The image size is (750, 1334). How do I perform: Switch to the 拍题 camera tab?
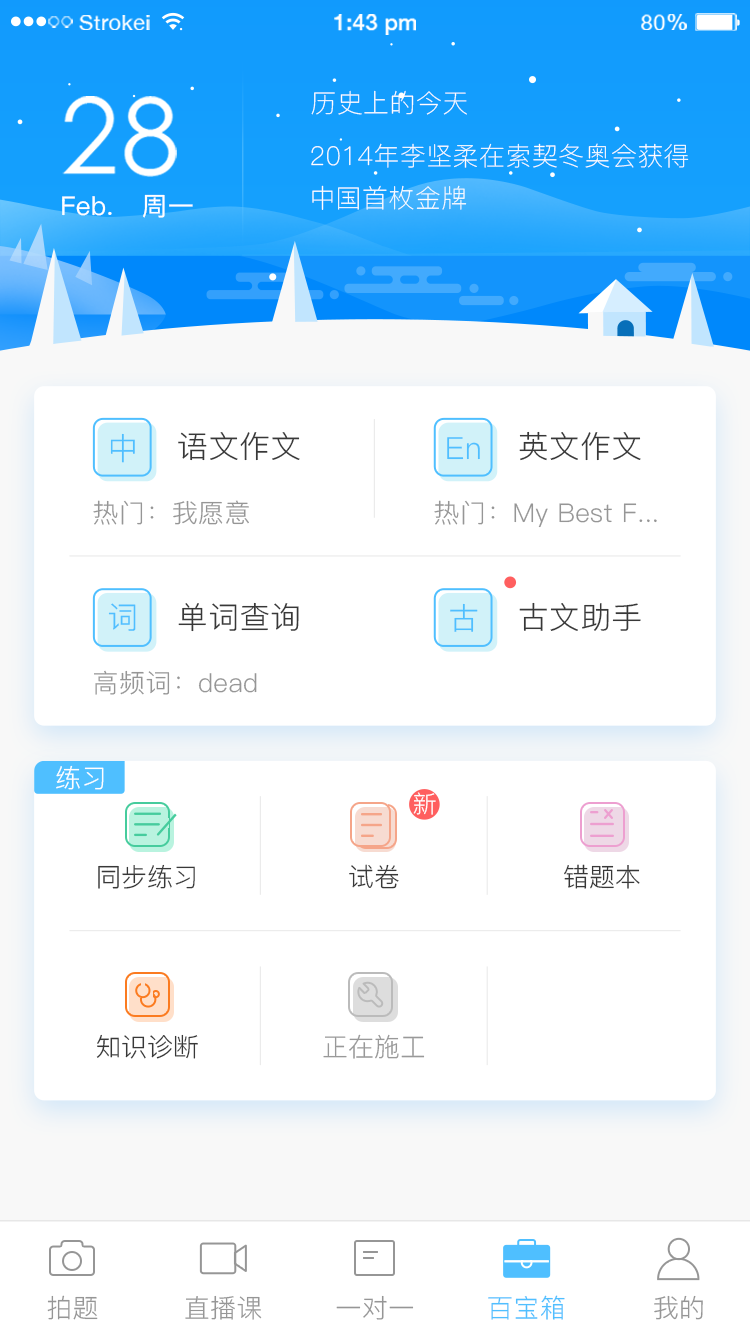tap(72, 1278)
